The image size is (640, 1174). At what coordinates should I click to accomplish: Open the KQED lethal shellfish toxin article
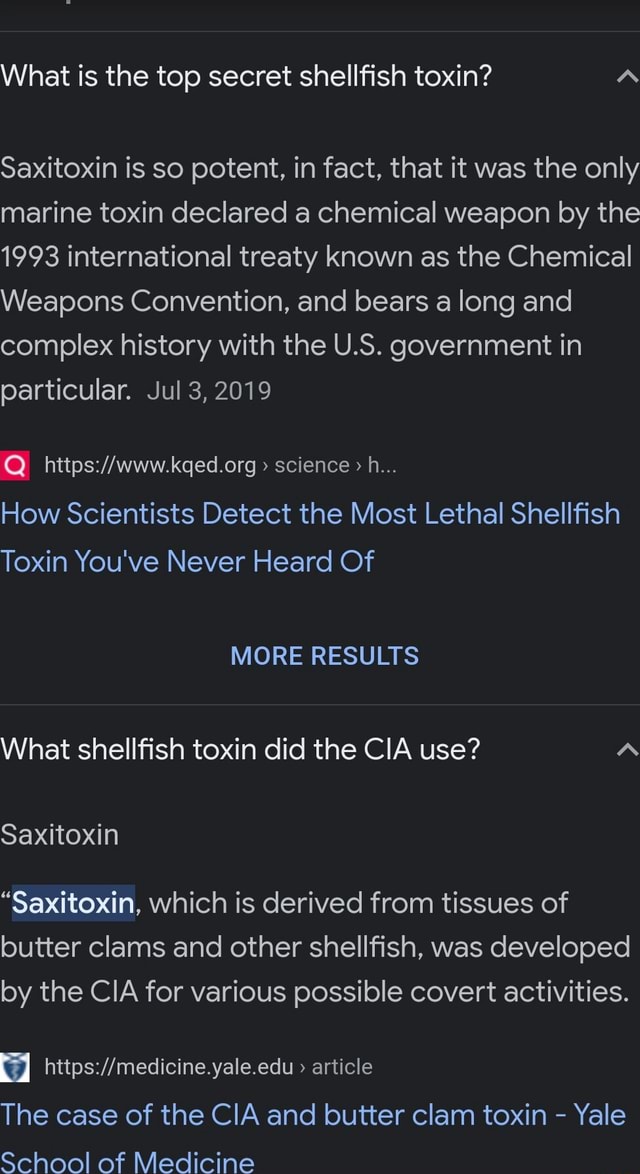pyautogui.click(x=310, y=537)
